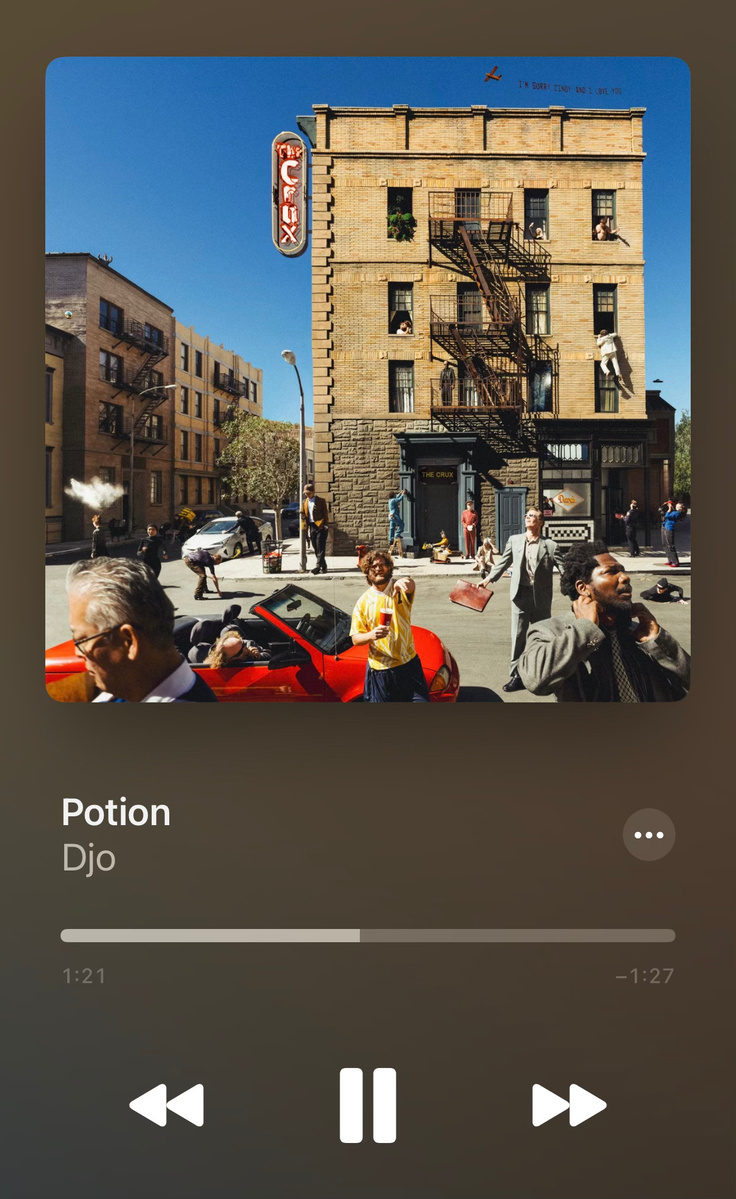Viewport: 736px width, 1199px height.
Task: Open the more options ellipsis button
Action: [x=649, y=834]
